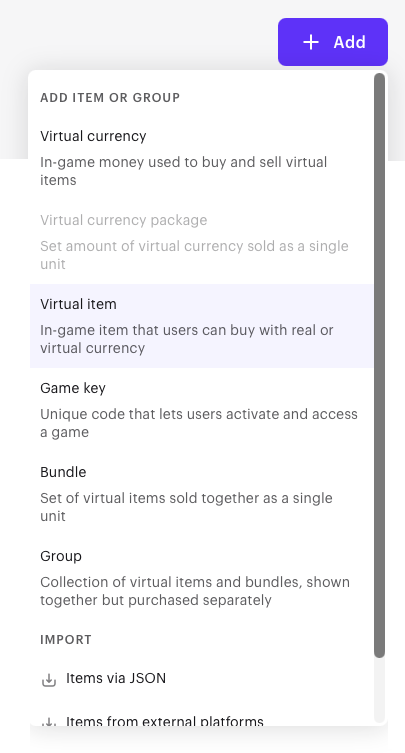Select the Game key option

[202, 410]
